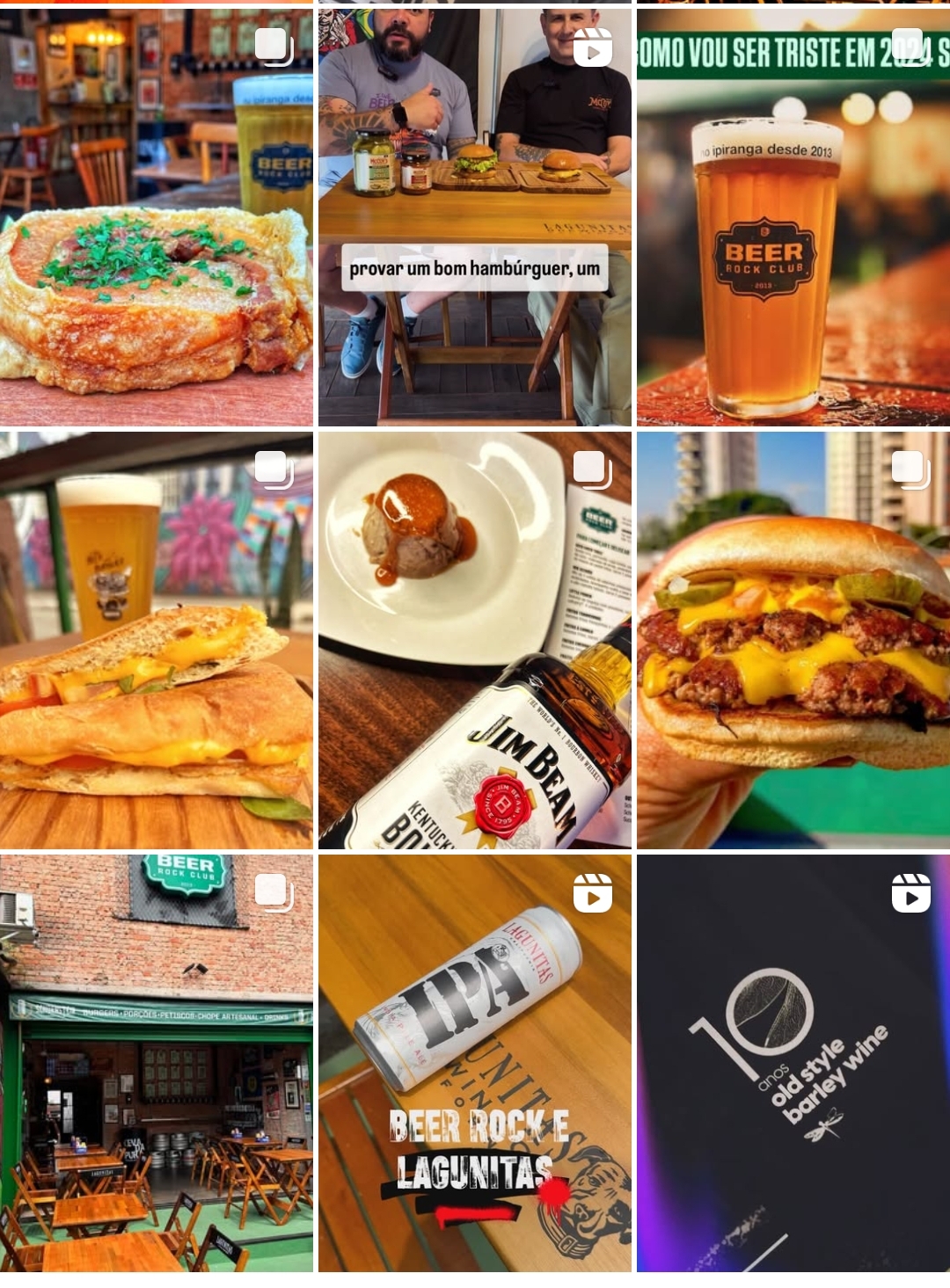Play the old style barley wine reel
The width and height of the screenshot is (950, 1288).
793,1063
